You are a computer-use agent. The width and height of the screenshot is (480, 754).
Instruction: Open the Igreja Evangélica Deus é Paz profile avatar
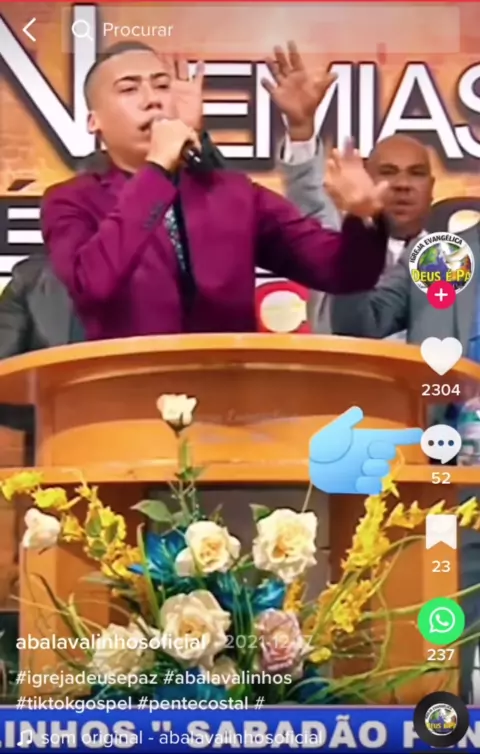click(x=441, y=264)
